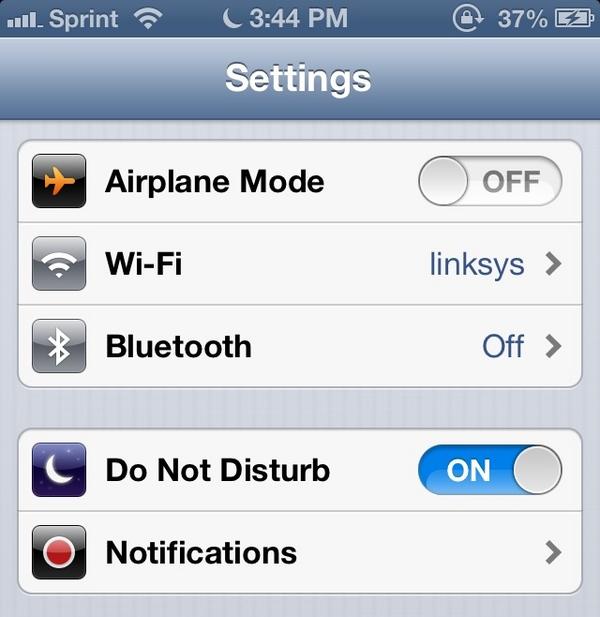The width and height of the screenshot is (600, 617).
Task: Disable Do Not Disturb
Action: (489, 470)
